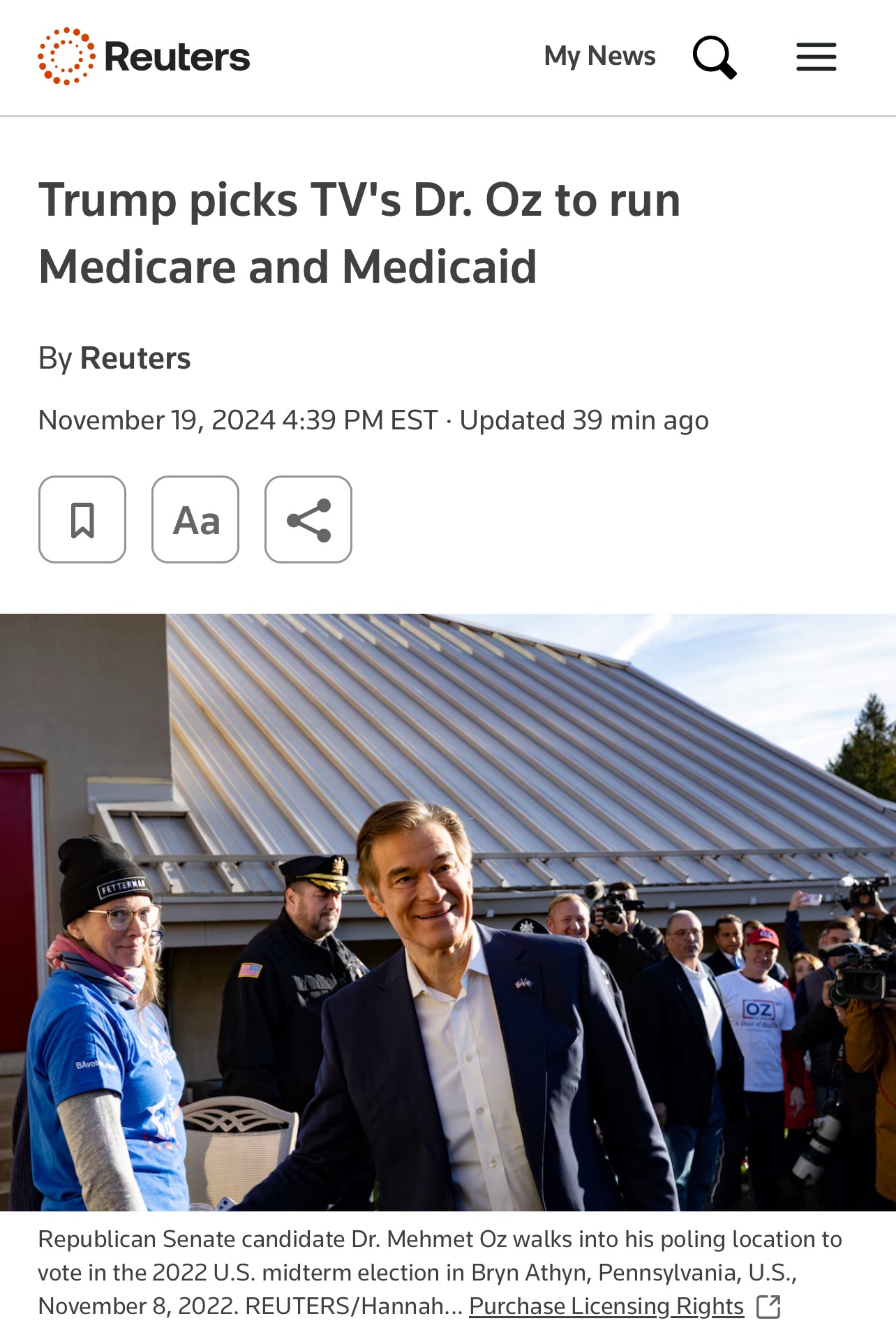Open Reuters author link in byline
This screenshot has height=1321, width=896.
point(135,358)
